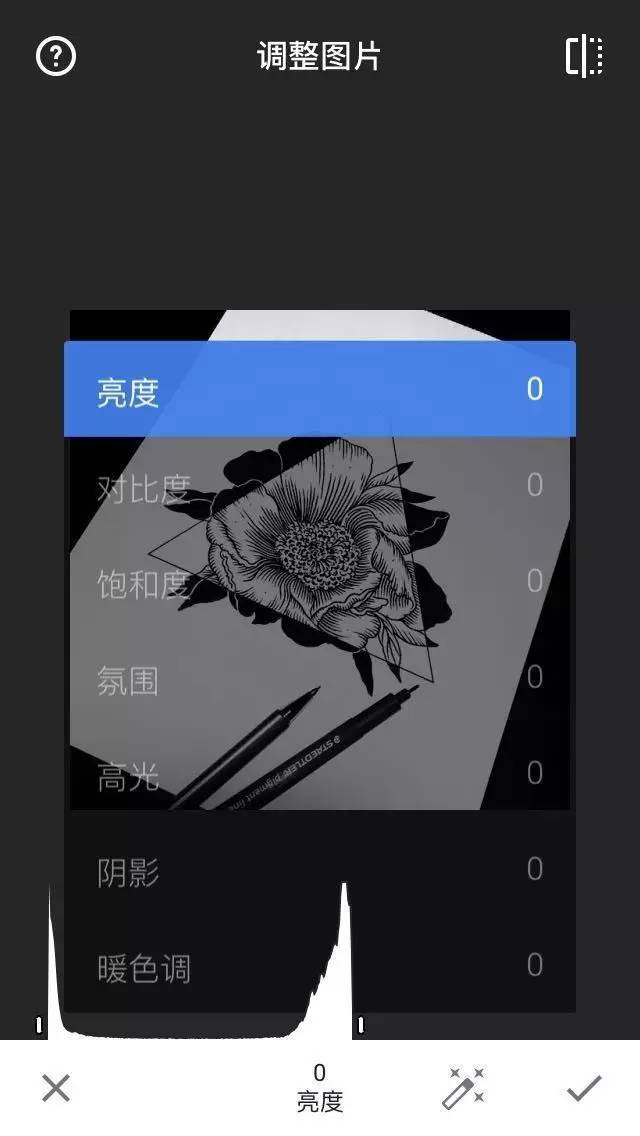Cancel edits with the X button
This screenshot has width=640, height=1136.
pos(56,1087)
